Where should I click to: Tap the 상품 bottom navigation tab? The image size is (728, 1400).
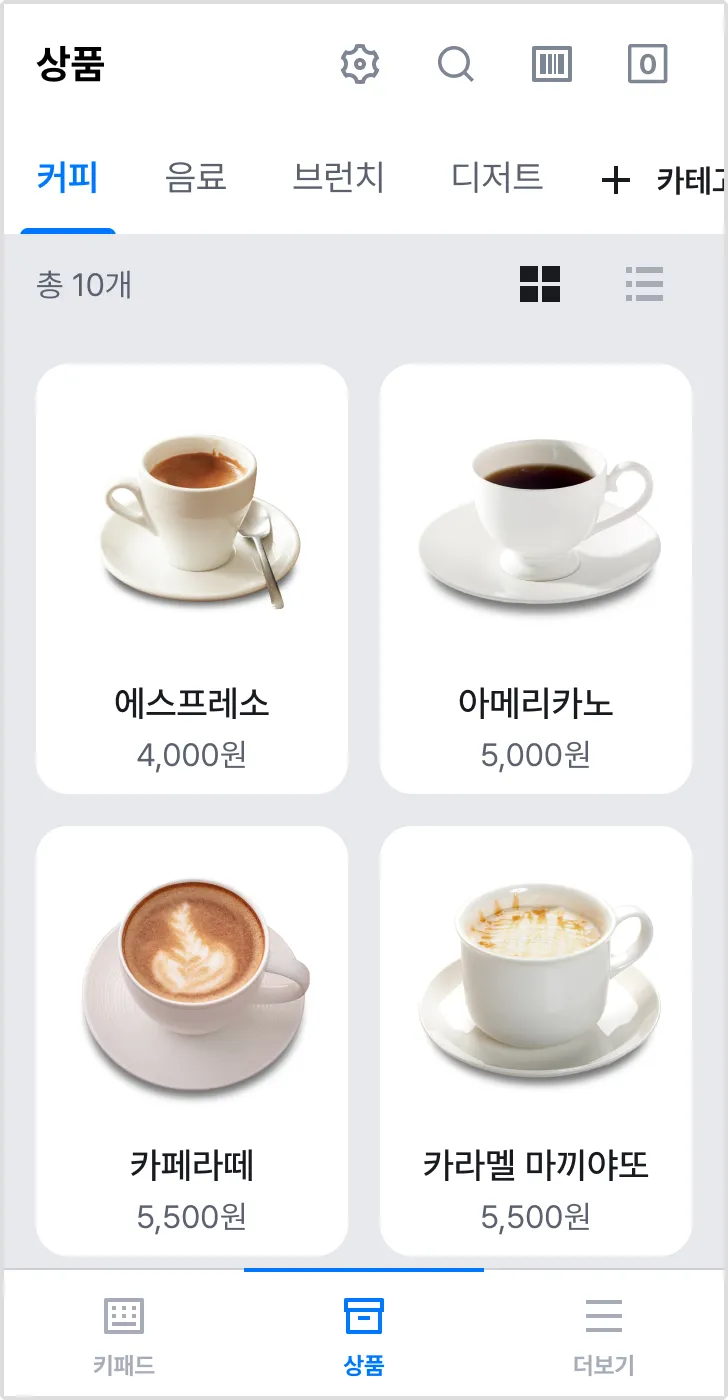coord(364,1335)
